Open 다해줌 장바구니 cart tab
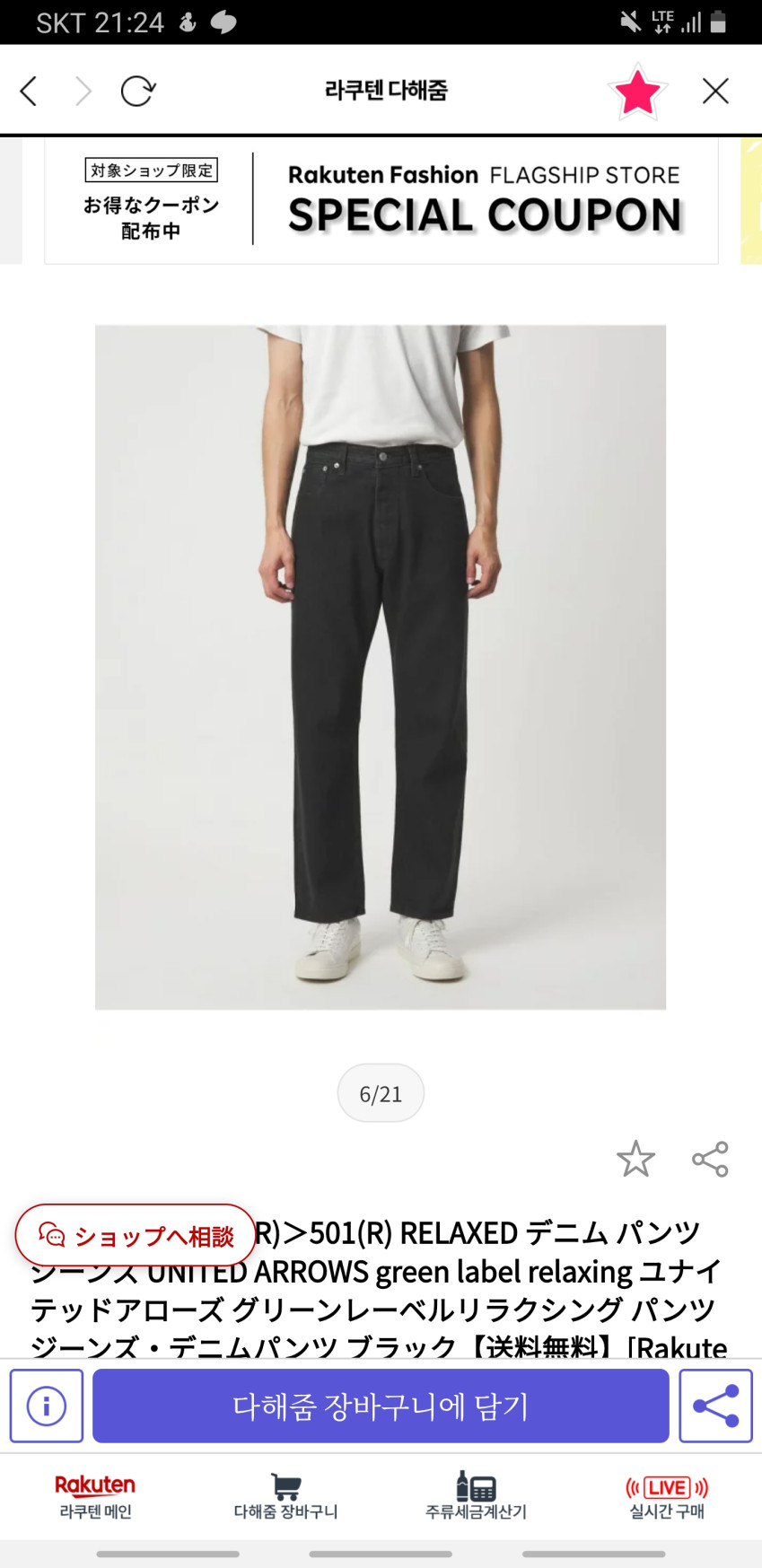This screenshot has width=762, height=1568. 285,1496
